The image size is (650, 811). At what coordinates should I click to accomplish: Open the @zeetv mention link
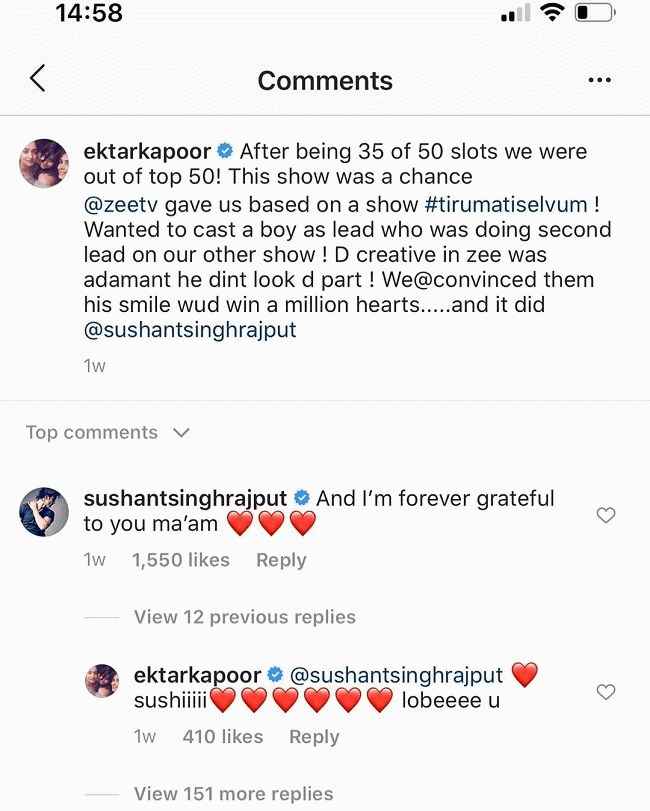122,204
